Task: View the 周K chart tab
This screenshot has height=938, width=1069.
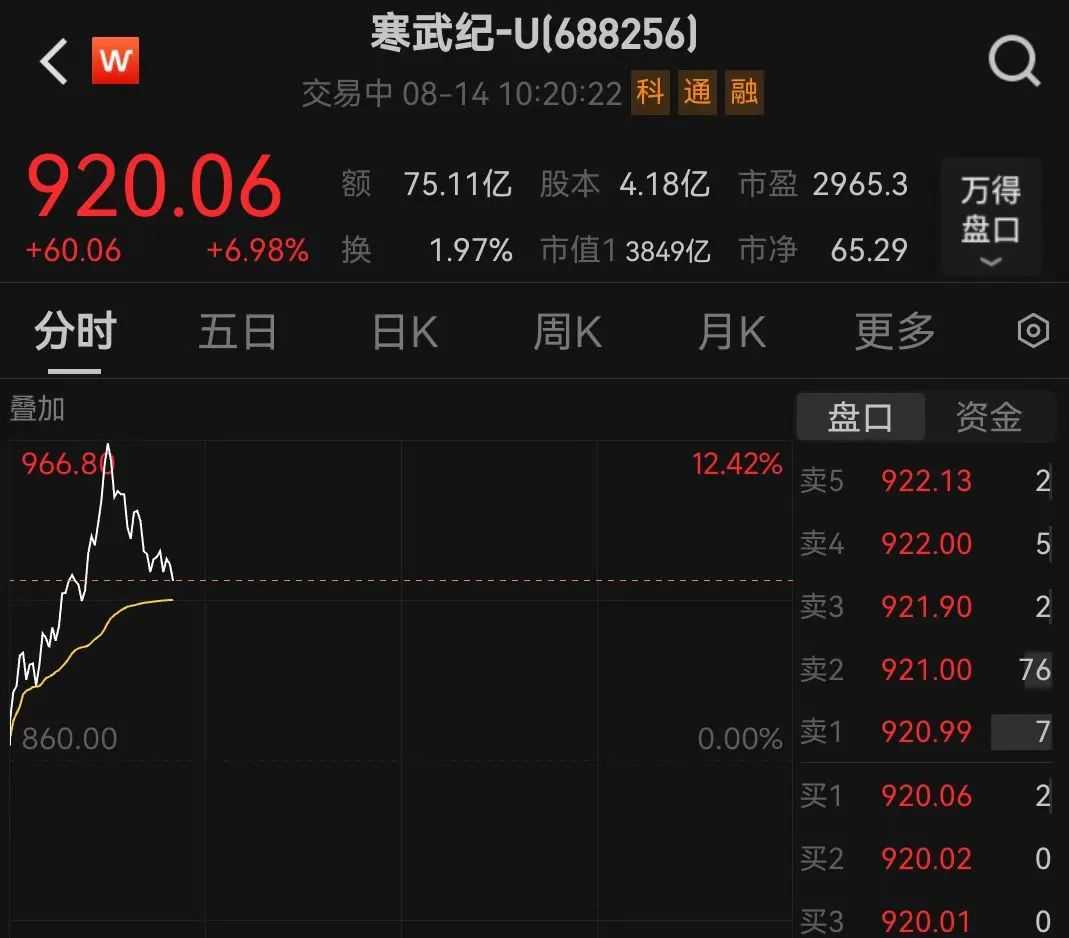Action: tap(568, 332)
